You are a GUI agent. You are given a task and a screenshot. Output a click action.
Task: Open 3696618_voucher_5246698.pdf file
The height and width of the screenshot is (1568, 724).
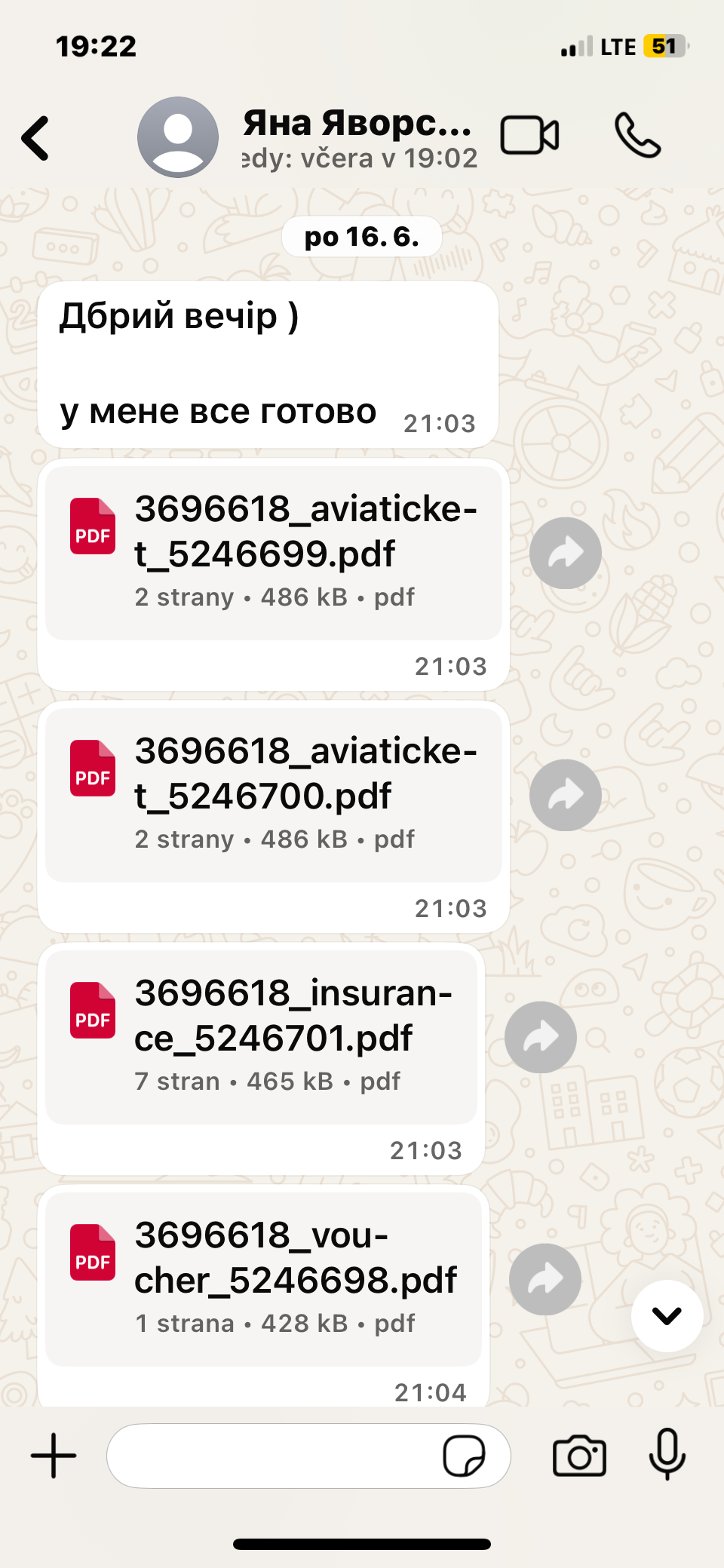(x=264, y=1279)
